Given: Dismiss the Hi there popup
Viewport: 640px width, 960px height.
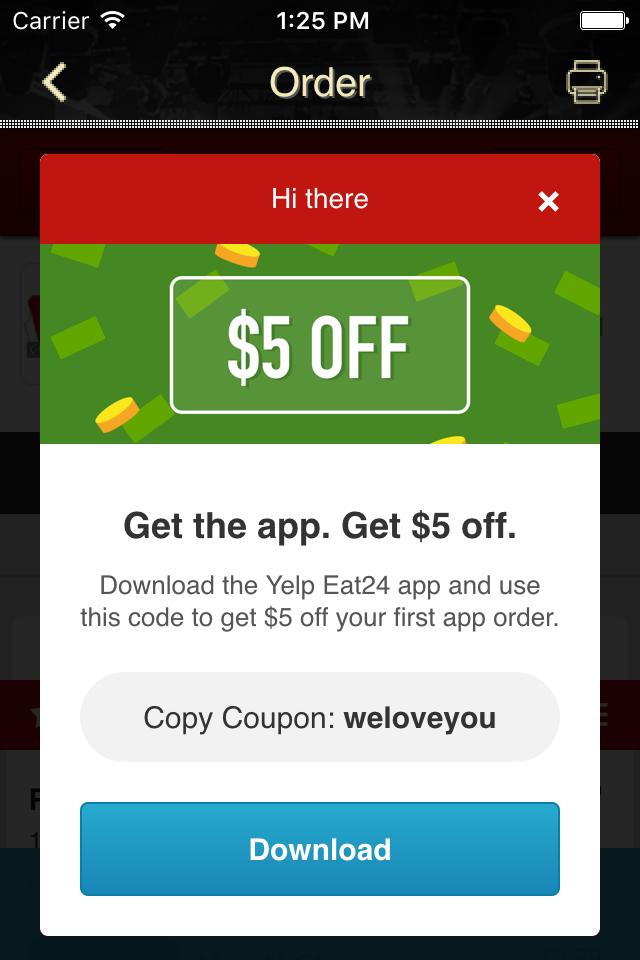Looking at the screenshot, I should coord(548,201).
